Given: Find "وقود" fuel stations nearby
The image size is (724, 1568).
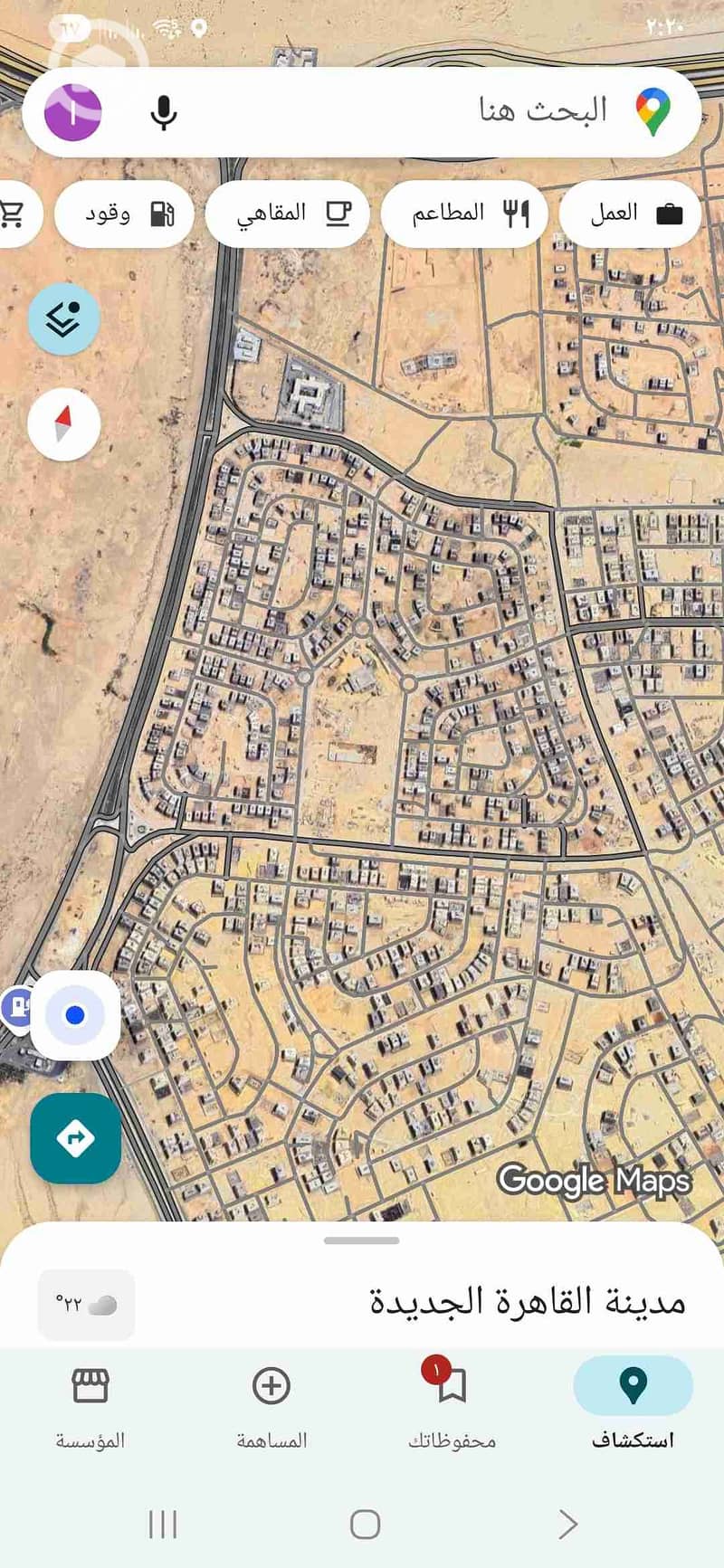Looking at the screenshot, I should pos(125,214).
